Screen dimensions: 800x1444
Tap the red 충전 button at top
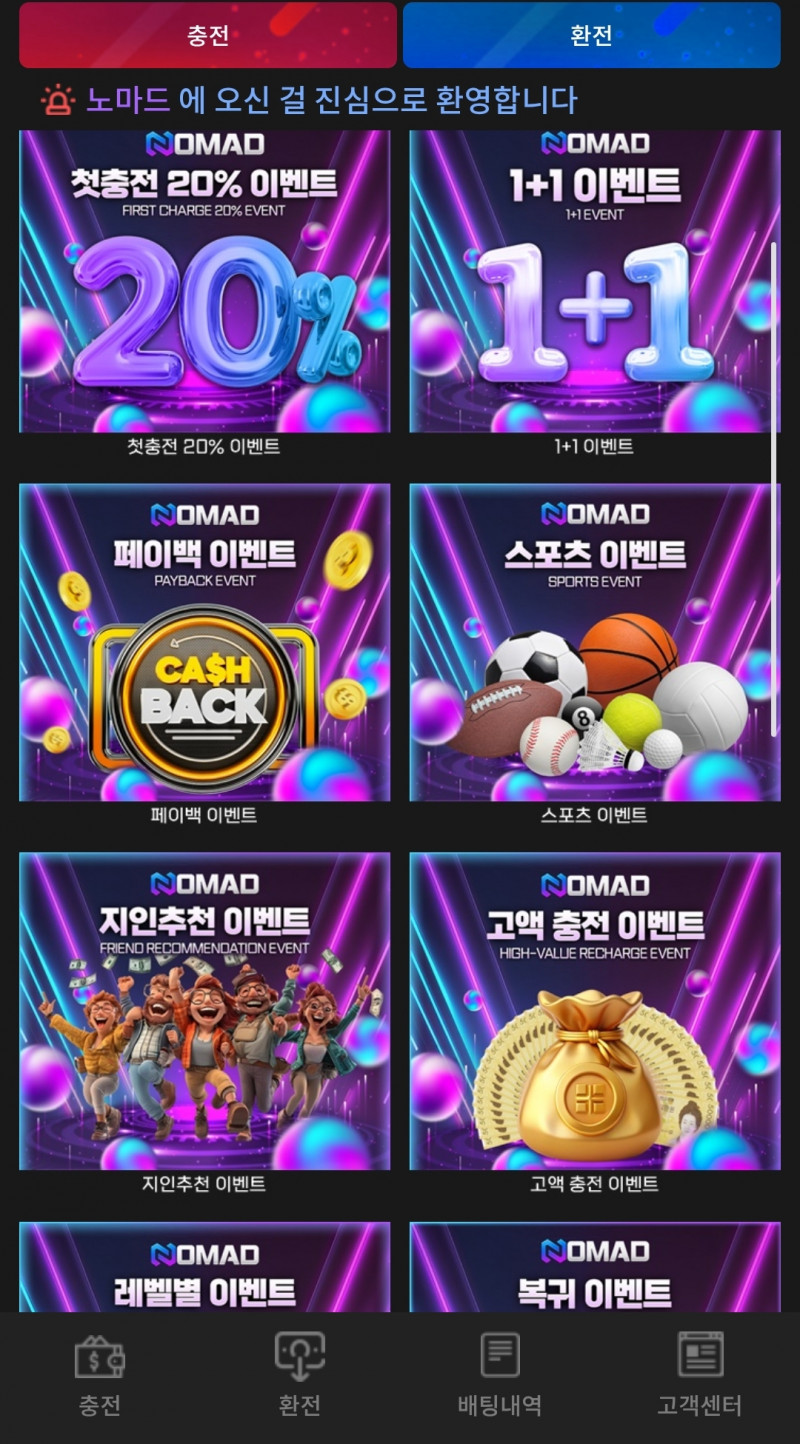208,35
